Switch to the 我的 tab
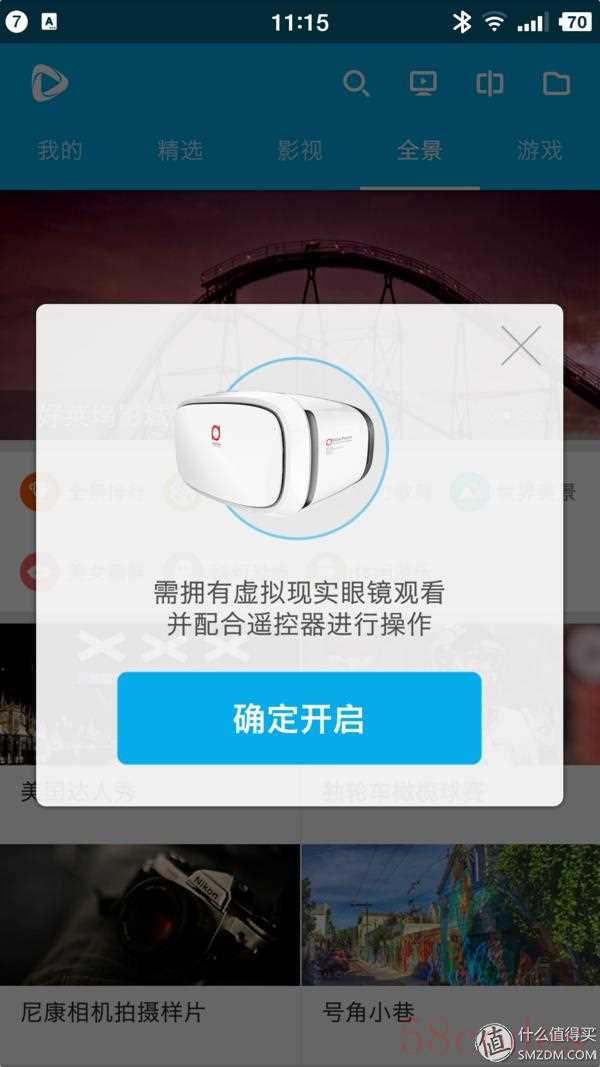 [x=60, y=151]
